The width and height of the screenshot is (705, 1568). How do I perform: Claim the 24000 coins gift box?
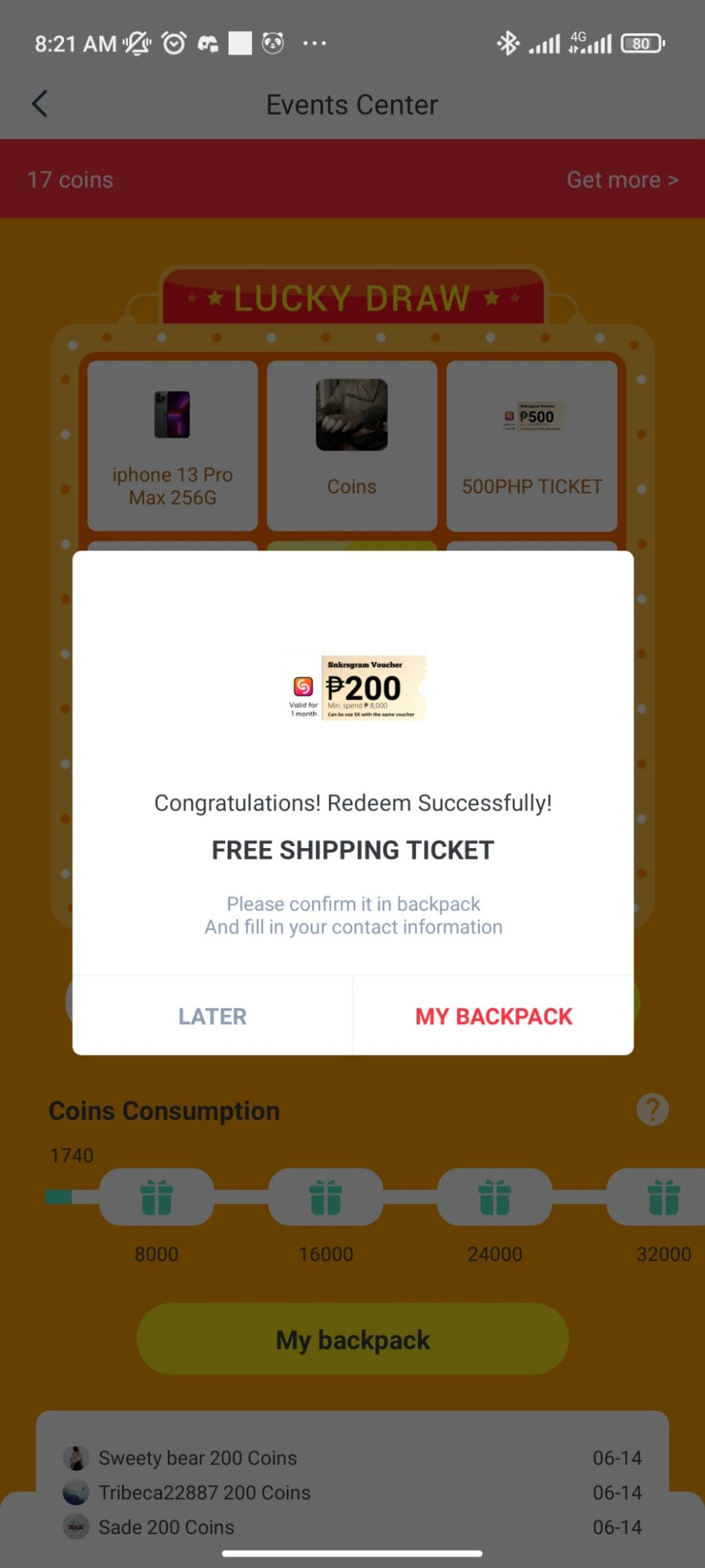coord(494,1197)
